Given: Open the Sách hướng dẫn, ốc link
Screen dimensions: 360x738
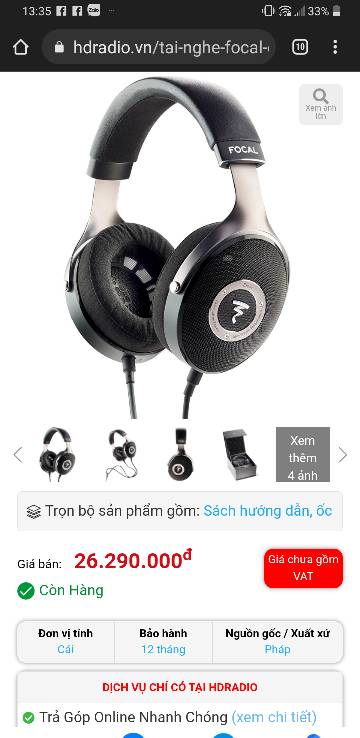Looking at the screenshot, I should point(268,511).
